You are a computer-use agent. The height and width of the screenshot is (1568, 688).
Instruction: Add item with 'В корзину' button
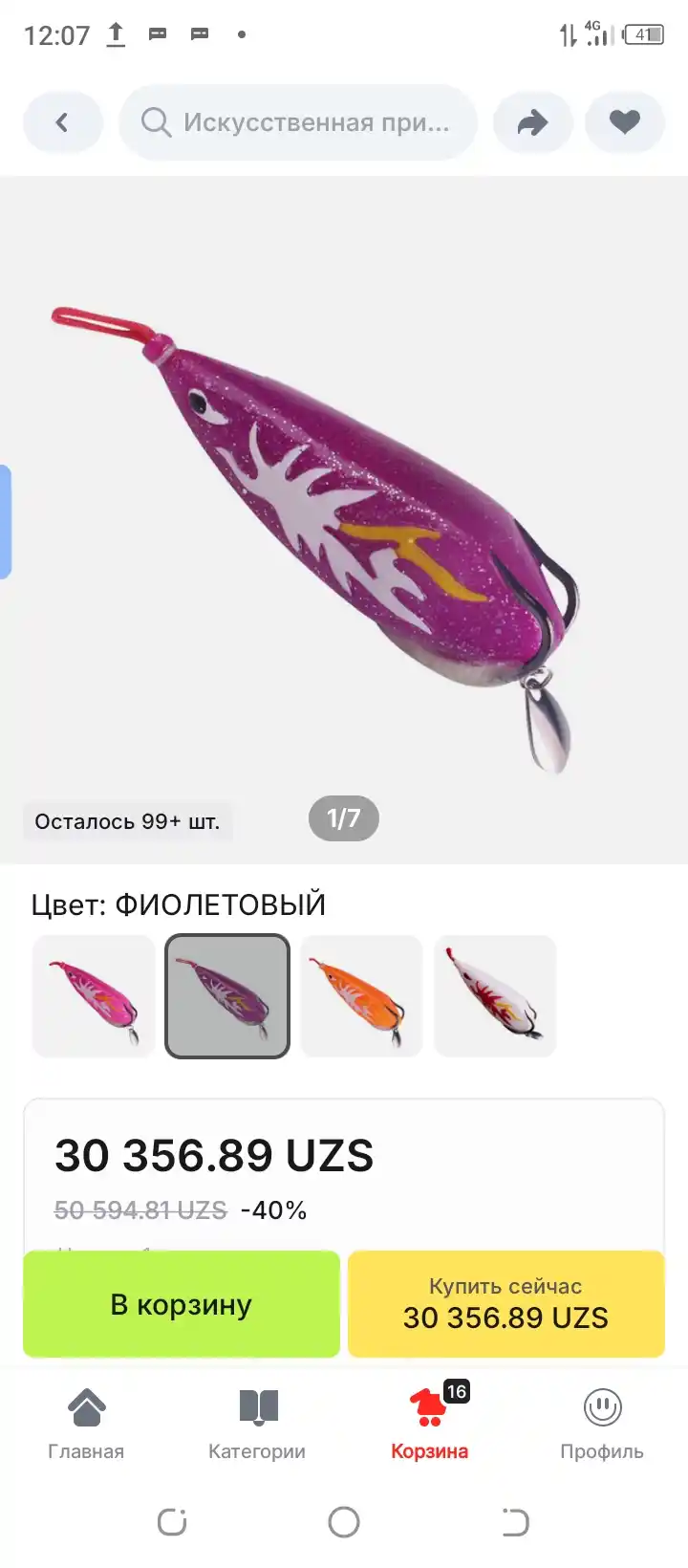[x=182, y=1304]
